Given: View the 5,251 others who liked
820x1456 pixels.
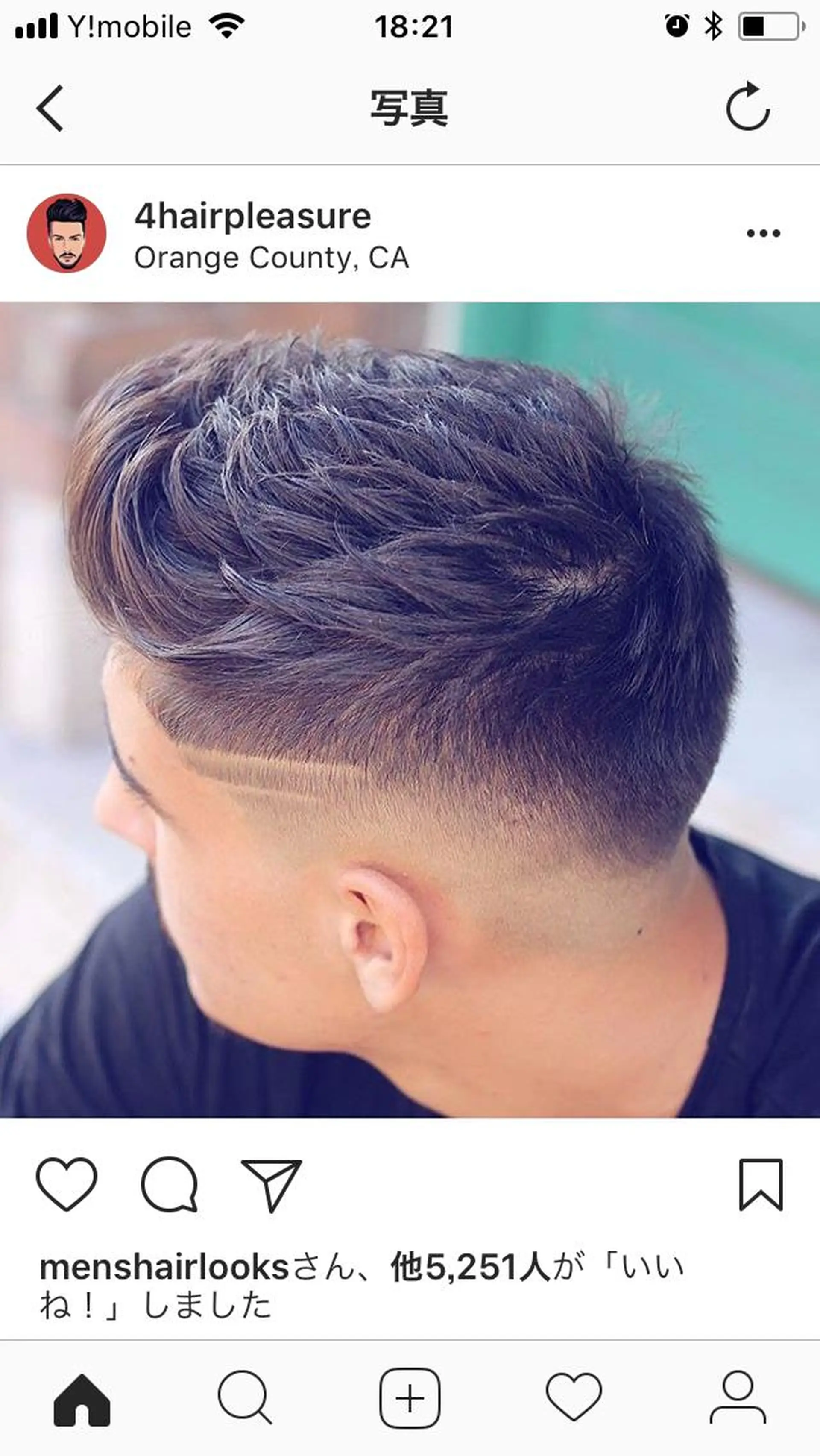Looking at the screenshot, I should 470,1268.
